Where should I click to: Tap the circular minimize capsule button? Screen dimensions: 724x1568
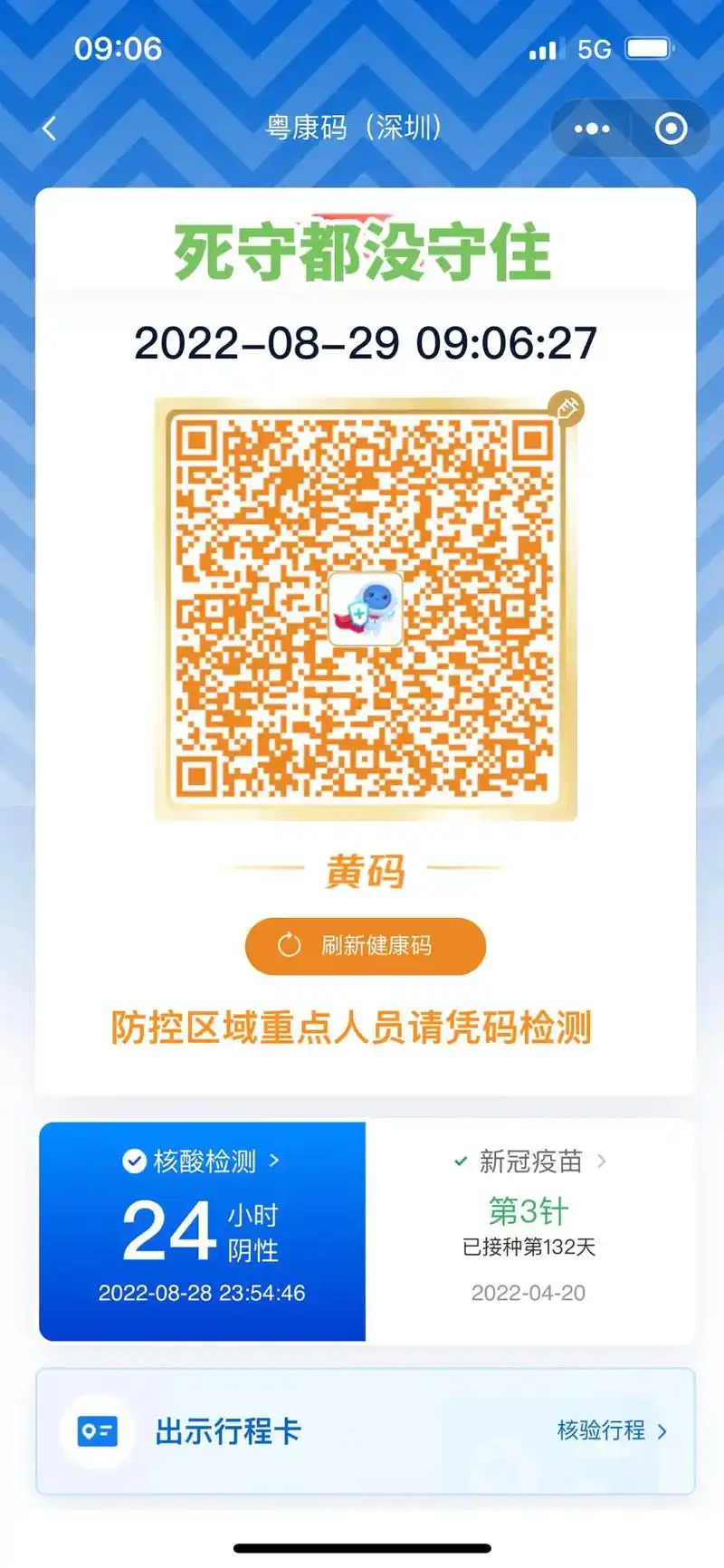[x=671, y=129]
